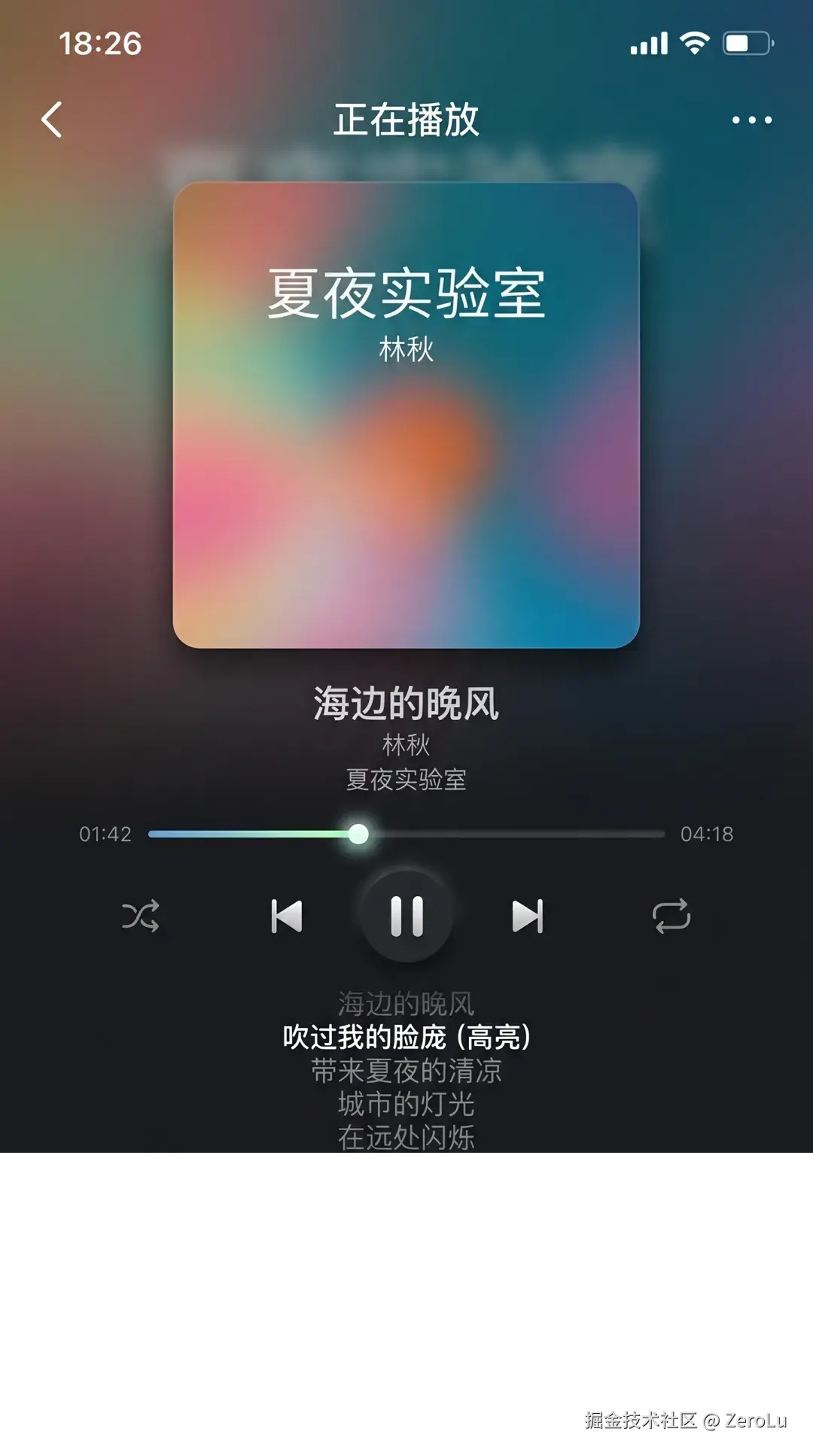Image resolution: width=813 pixels, height=1456 pixels.
Task: Go back from the now playing screen
Action: pyautogui.click(x=52, y=120)
